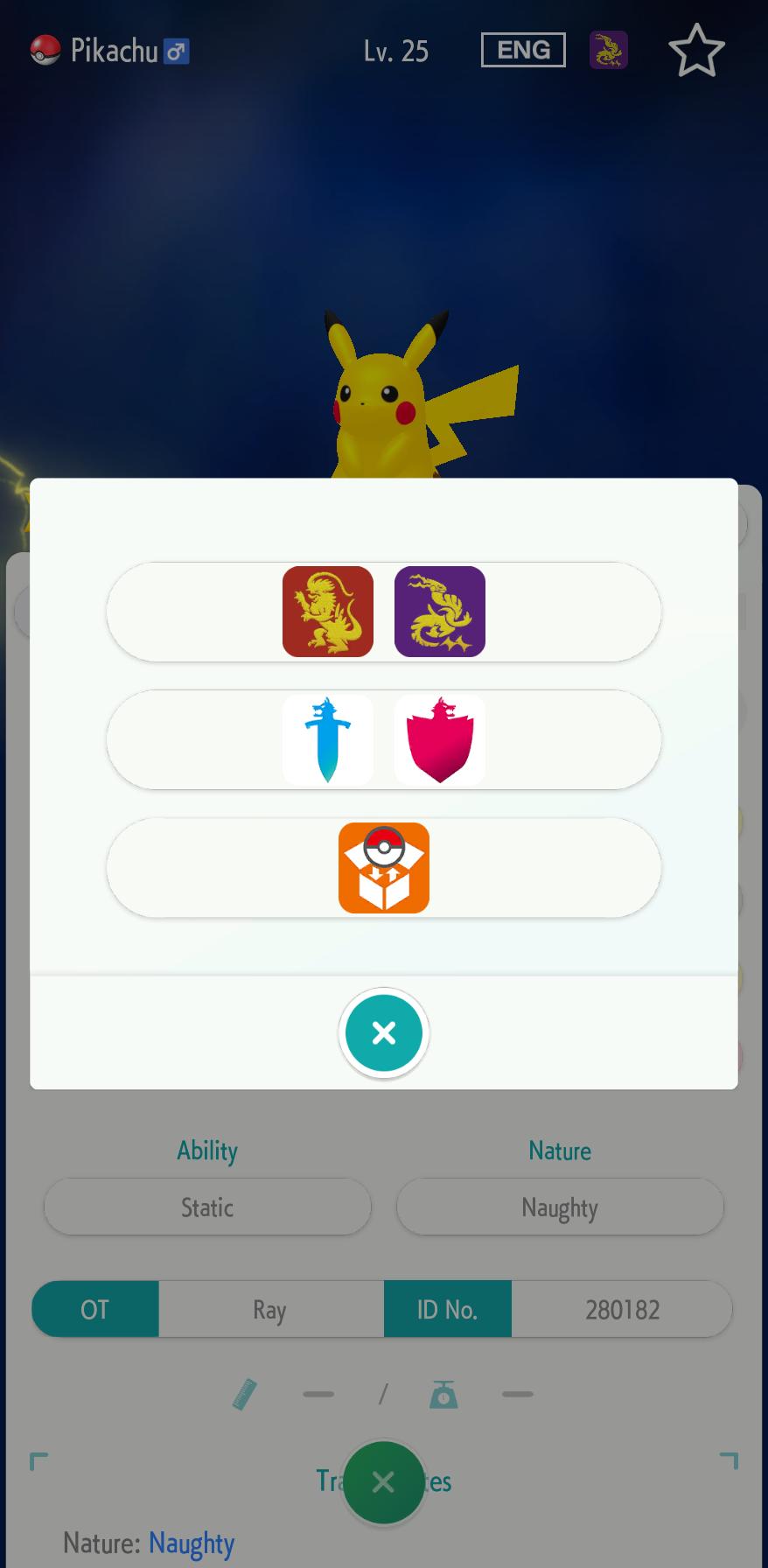Select the Sword and Shield games option
768x1568 pixels.
[383, 739]
